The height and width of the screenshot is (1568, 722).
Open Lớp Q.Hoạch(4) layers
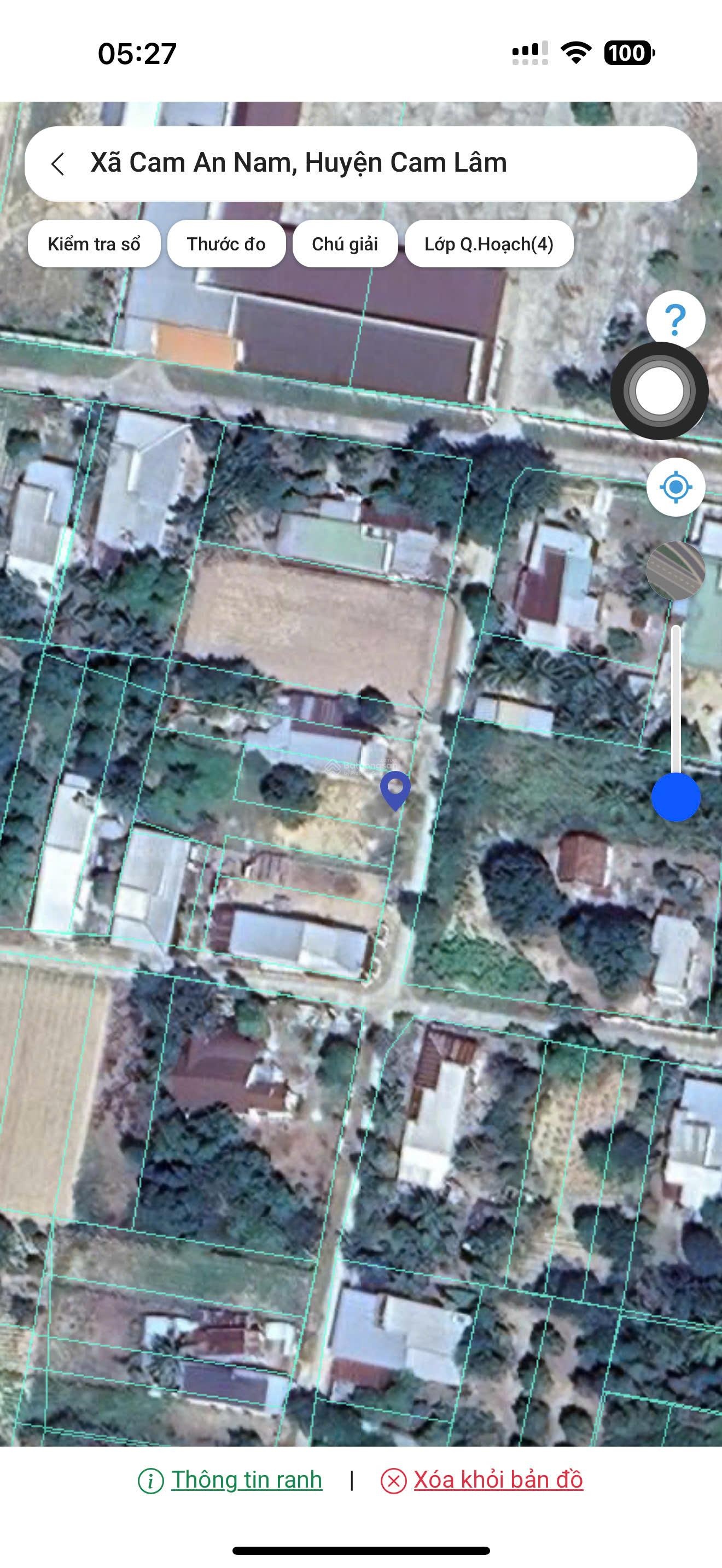489,244
